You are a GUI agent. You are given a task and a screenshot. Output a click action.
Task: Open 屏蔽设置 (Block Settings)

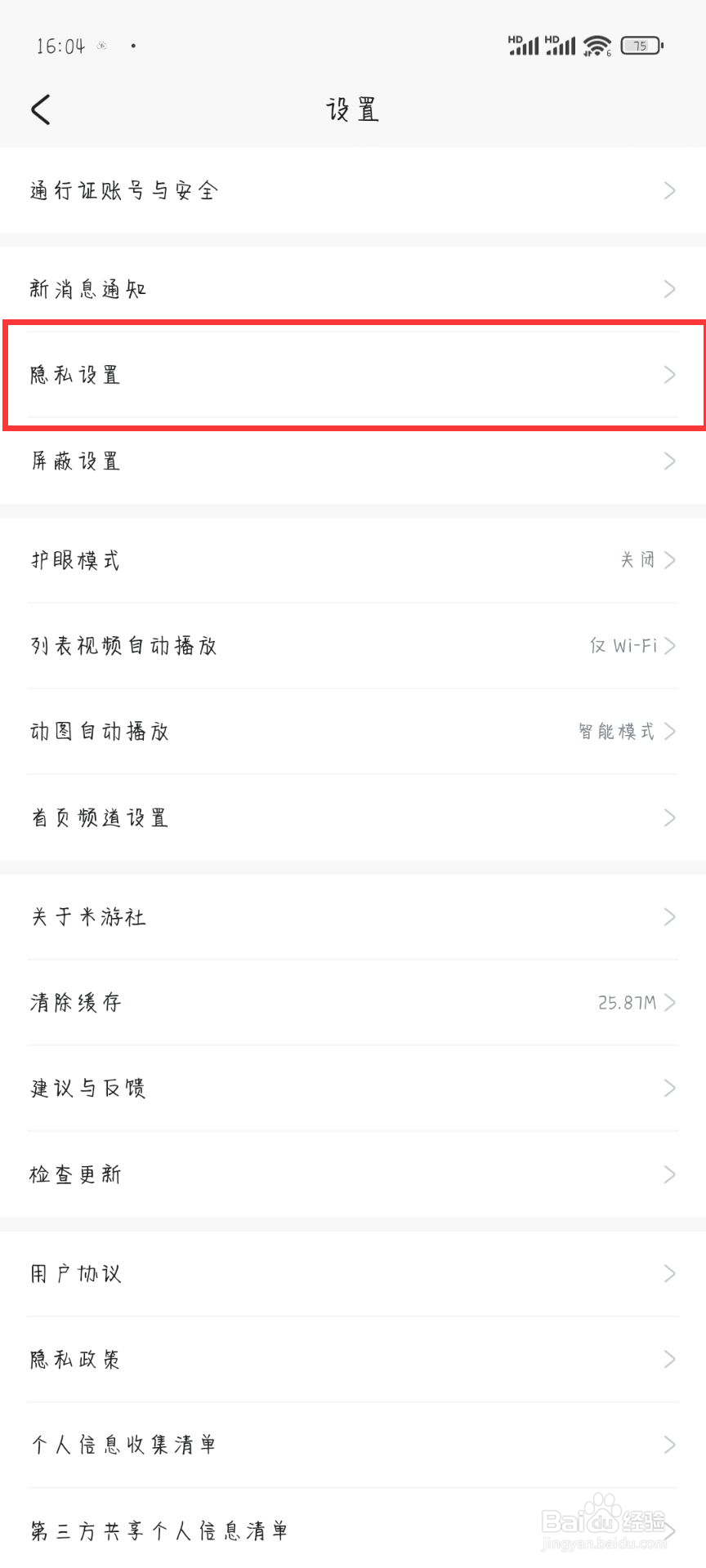point(353,461)
